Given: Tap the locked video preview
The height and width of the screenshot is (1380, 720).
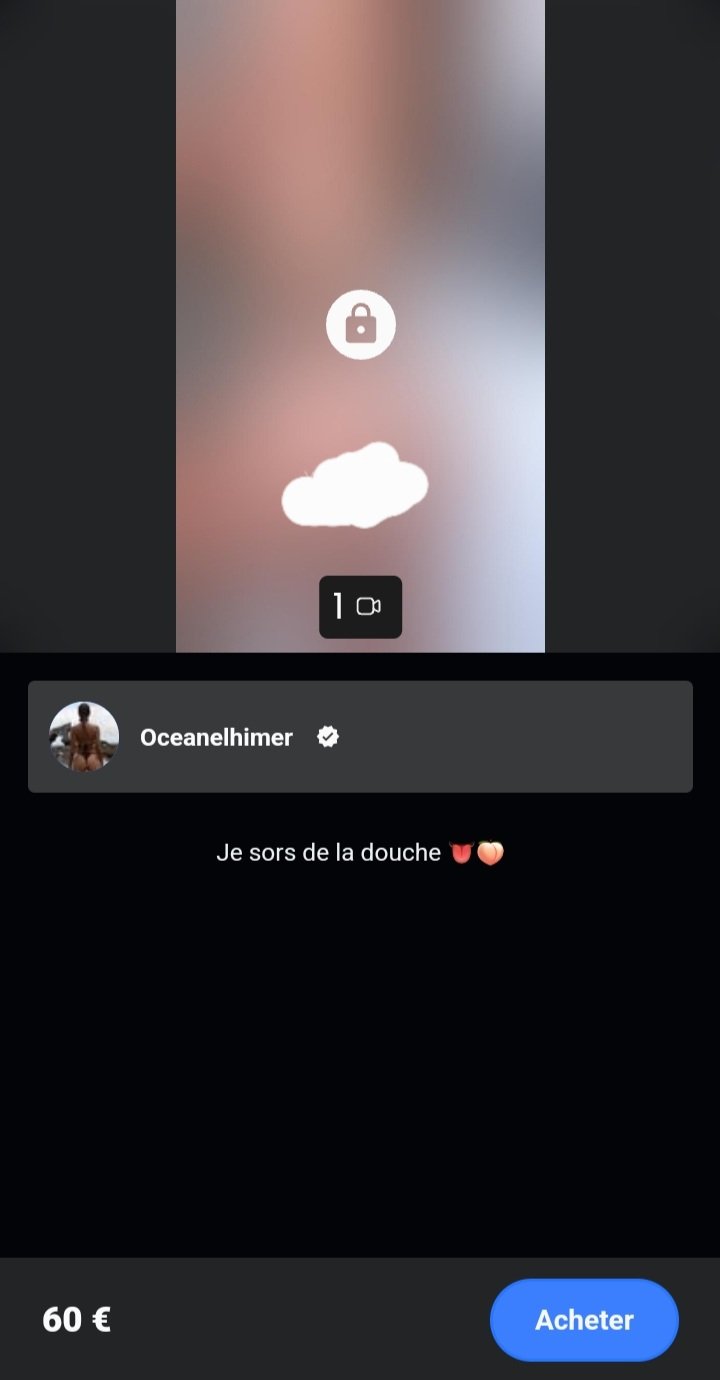Looking at the screenshot, I should (360, 326).
